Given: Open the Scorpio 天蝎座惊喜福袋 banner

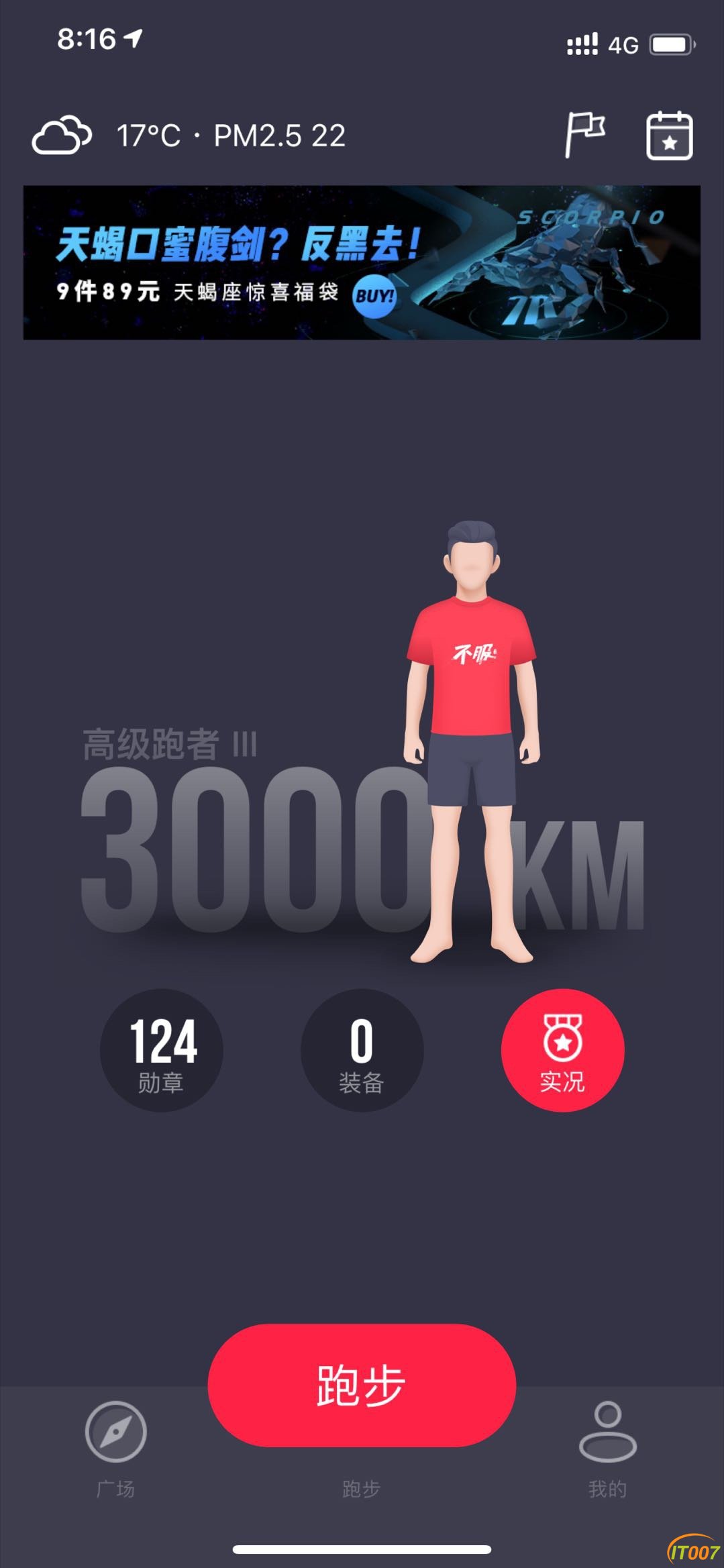Looking at the screenshot, I should point(362,263).
